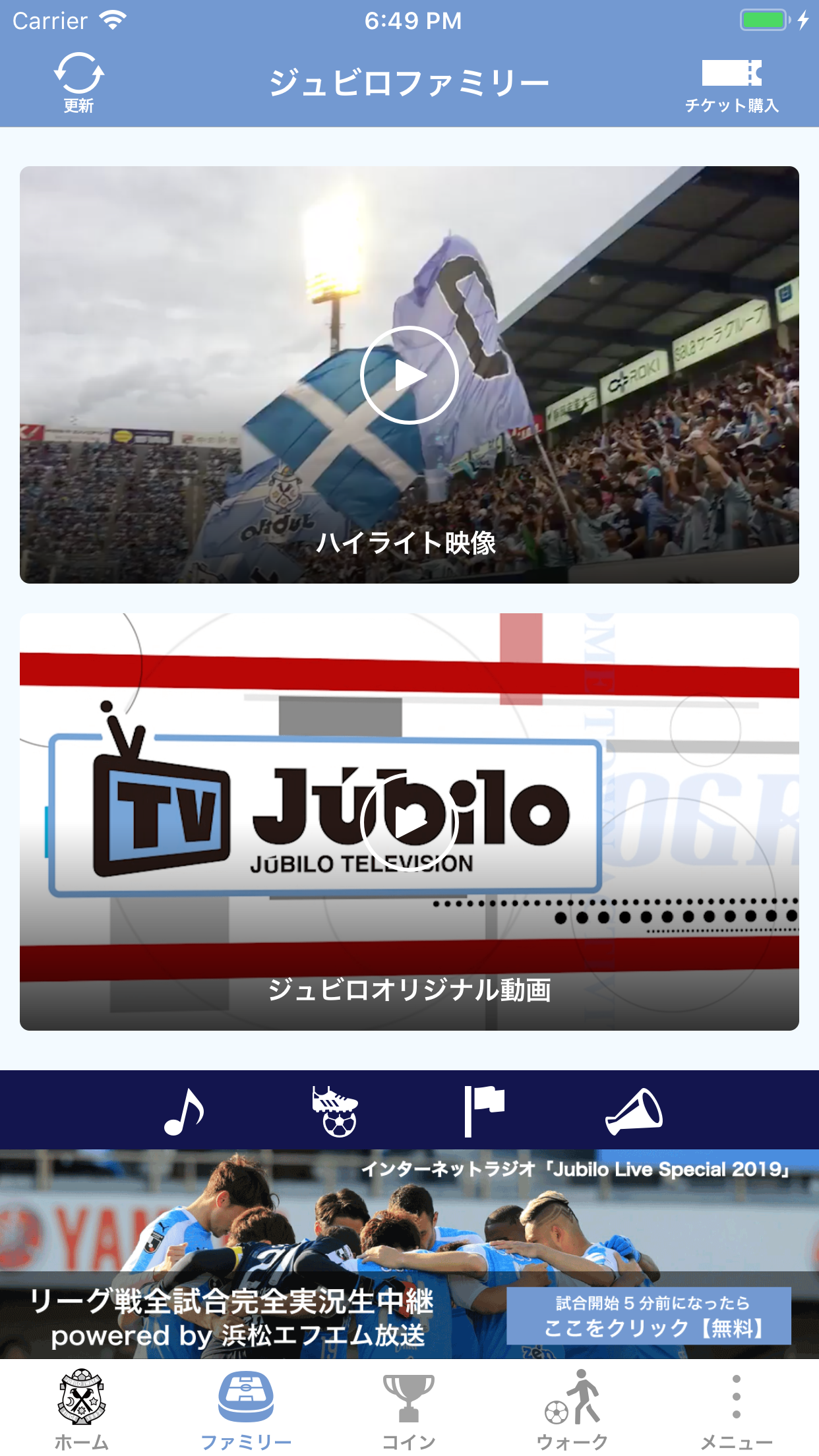
Task: Select the flag icon
Action: 484,1112
